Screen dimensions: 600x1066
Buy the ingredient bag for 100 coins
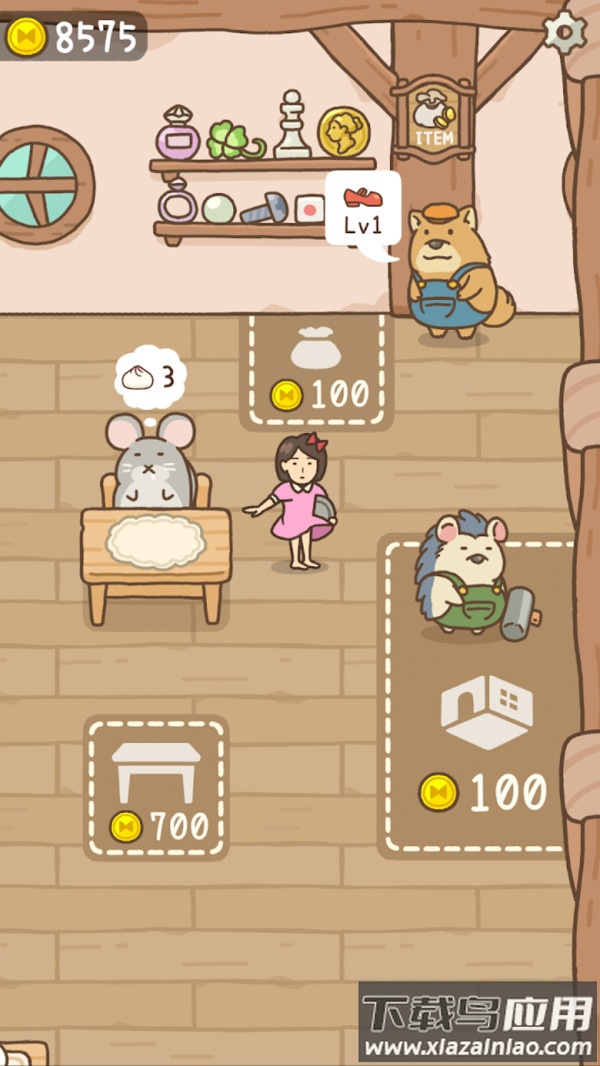click(x=317, y=372)
